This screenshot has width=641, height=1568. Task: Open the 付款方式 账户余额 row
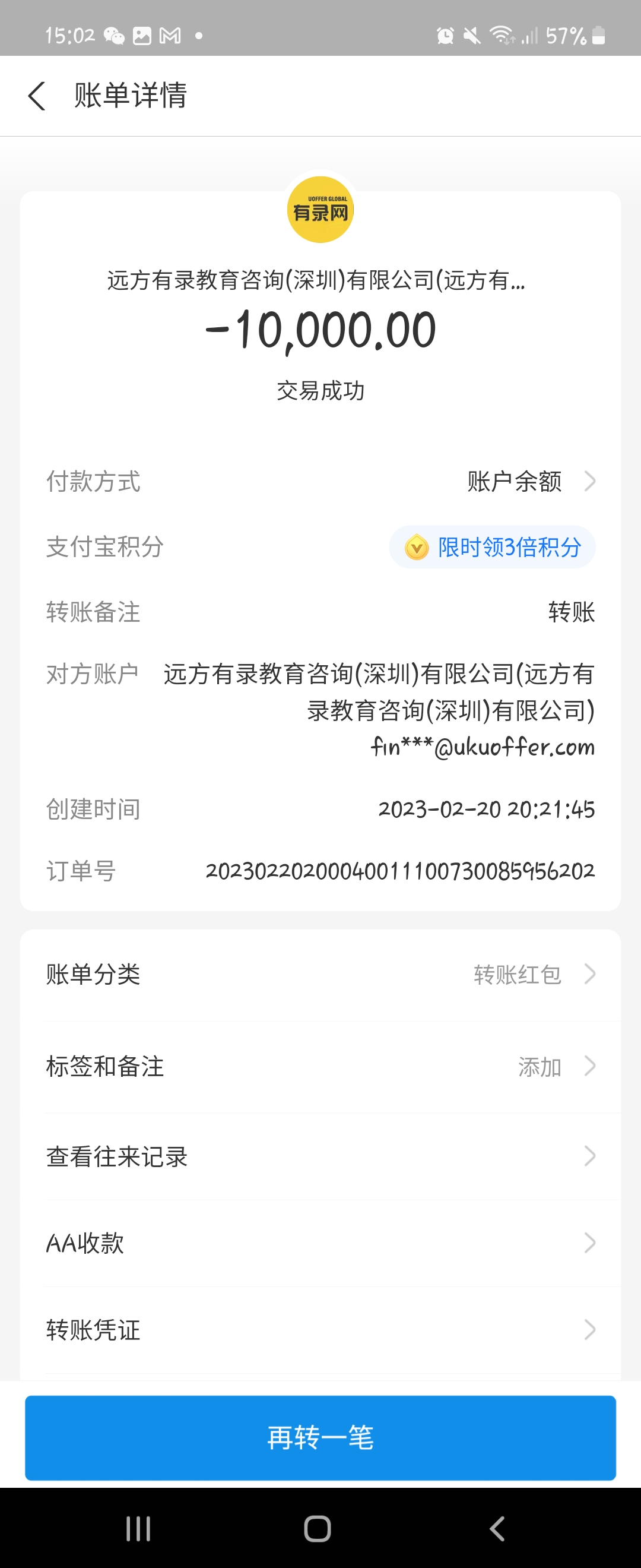(x=529, y=482)
